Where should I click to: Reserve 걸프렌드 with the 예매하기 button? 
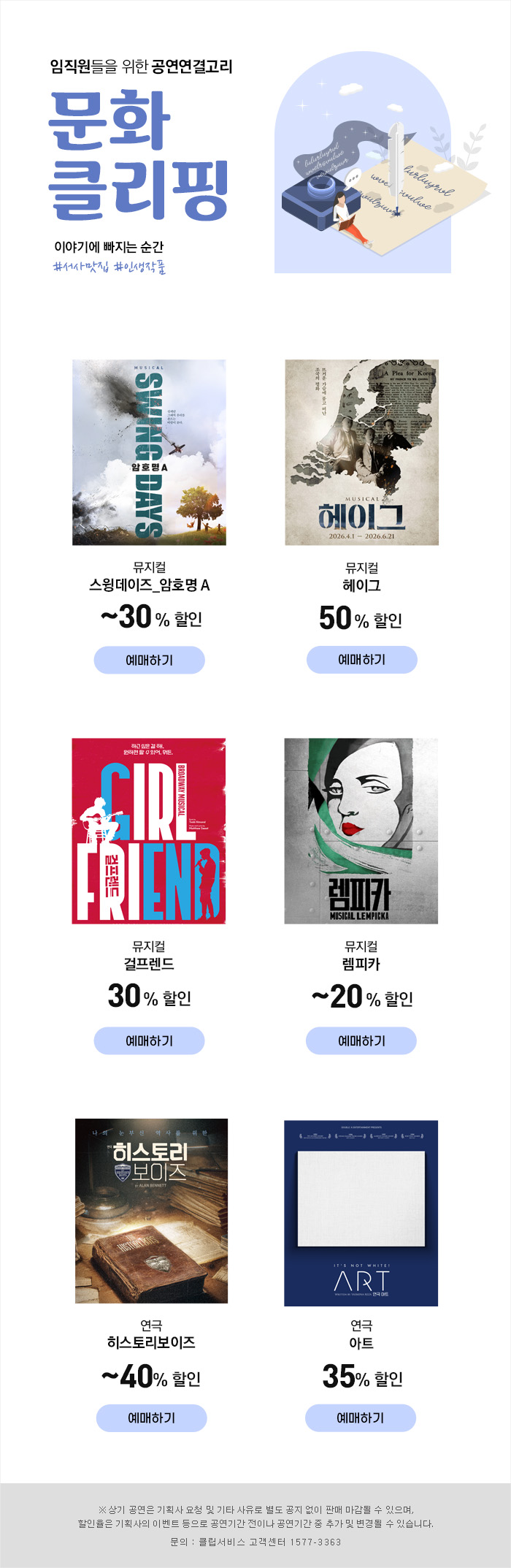[149, 1040]
